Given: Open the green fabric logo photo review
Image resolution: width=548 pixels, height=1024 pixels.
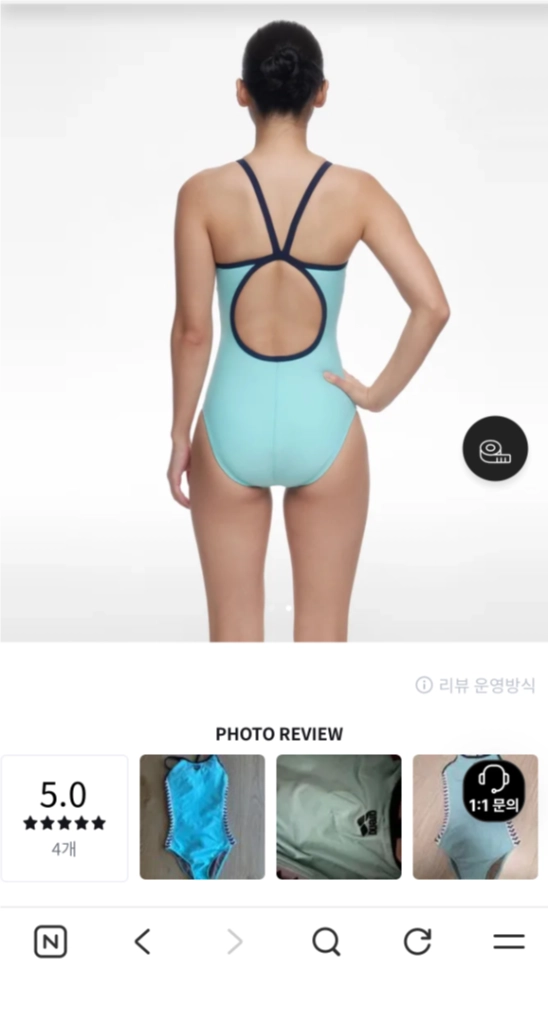Looking at the screenshot, I should 339,817.
